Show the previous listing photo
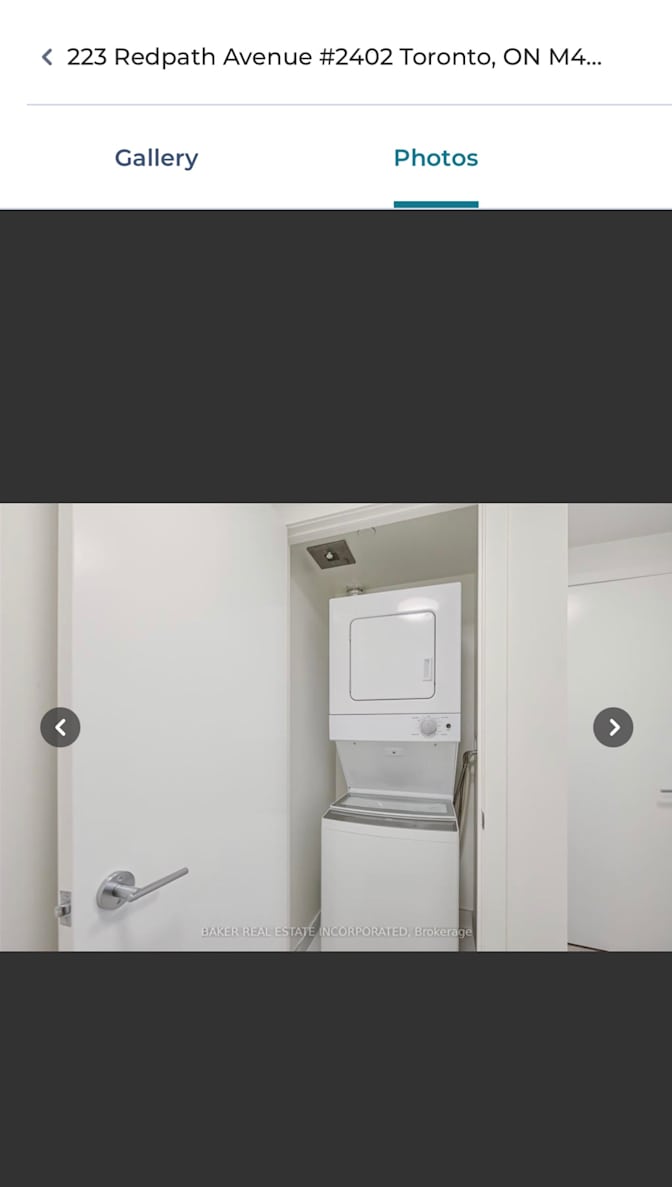This screenshot has width=672, height=1187. point(60,727)
